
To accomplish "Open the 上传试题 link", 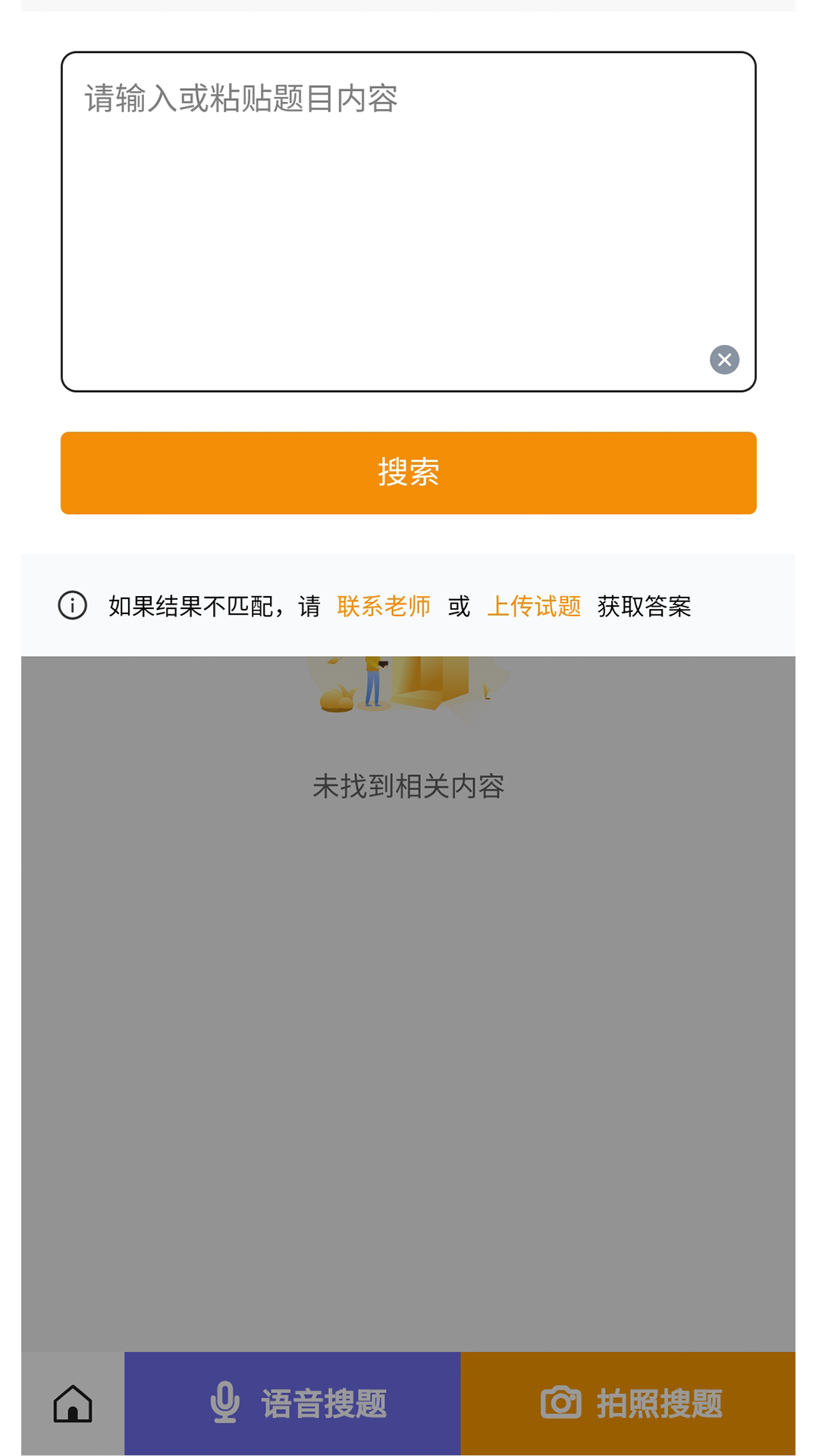I will 534,606.
